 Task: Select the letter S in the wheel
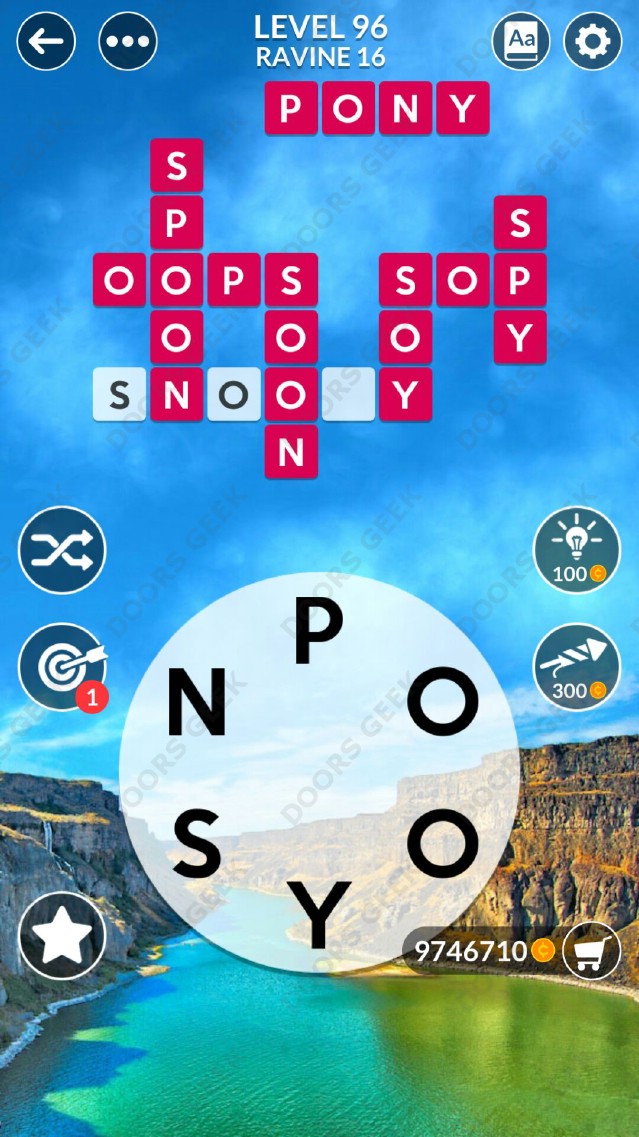(197, 843)
